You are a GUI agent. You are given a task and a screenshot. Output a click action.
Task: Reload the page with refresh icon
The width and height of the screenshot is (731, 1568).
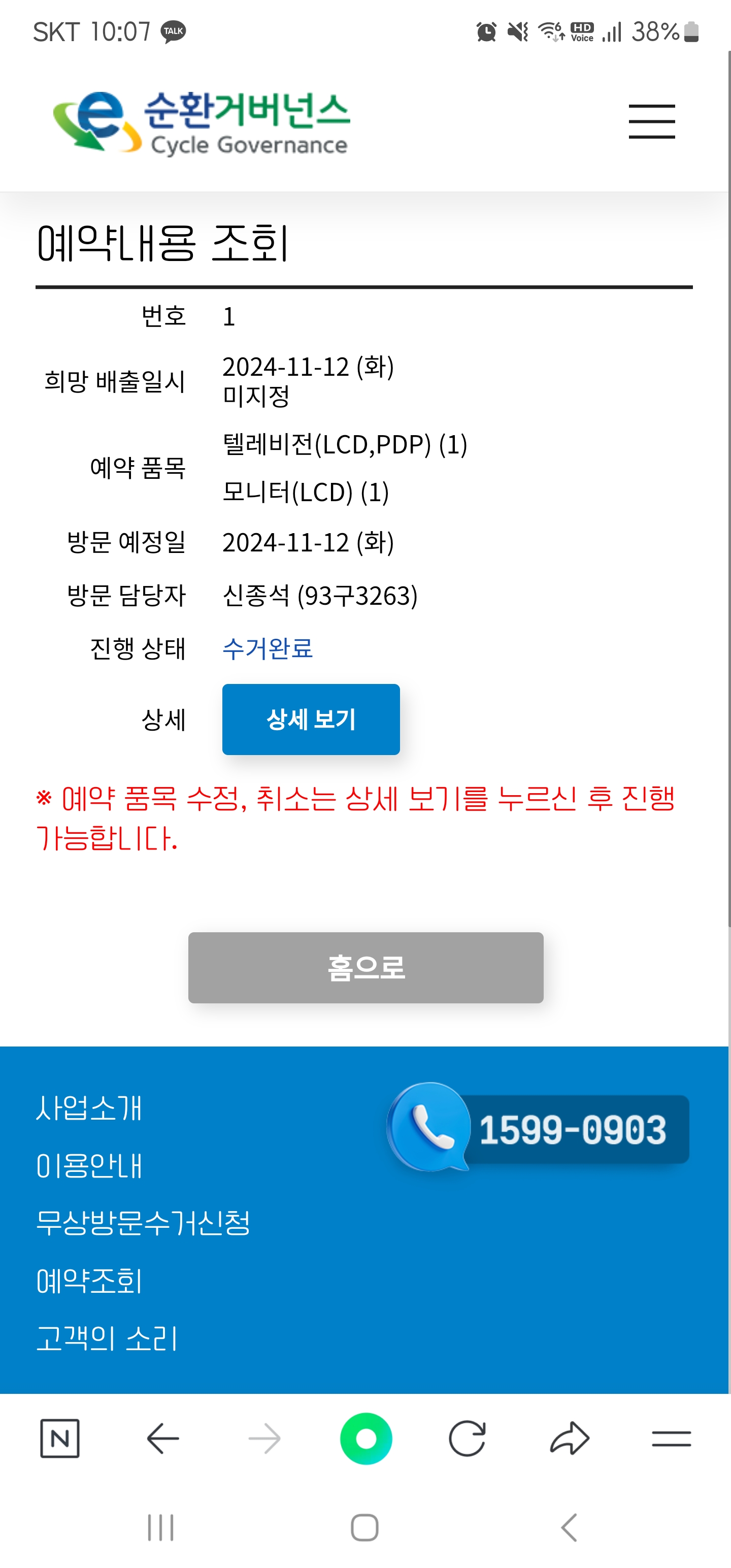pyautogui.click(x=467, y=1439)
